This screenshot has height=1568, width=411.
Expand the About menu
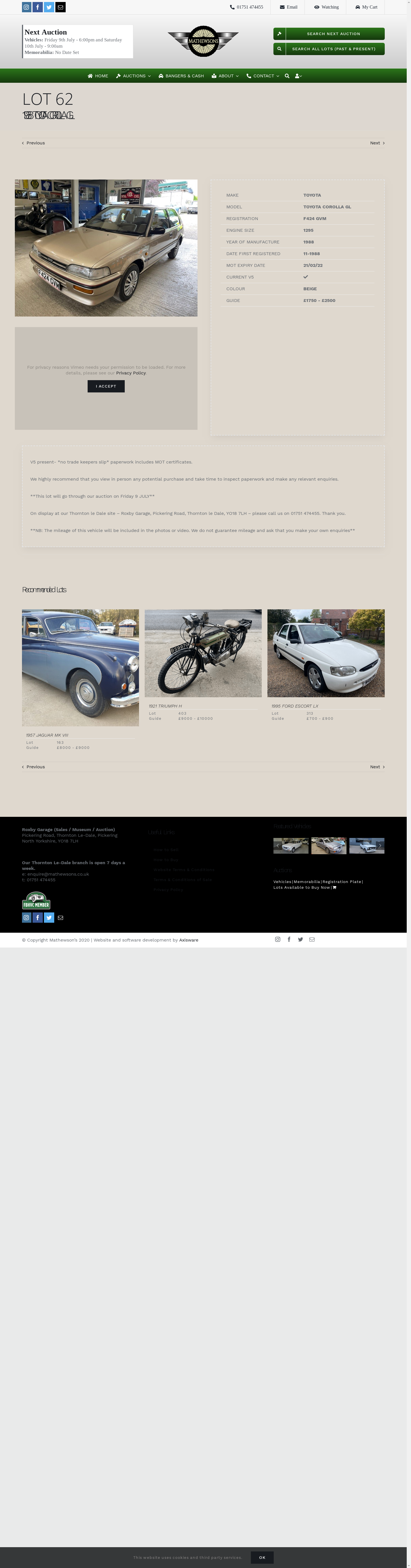(x=225, y=76)
